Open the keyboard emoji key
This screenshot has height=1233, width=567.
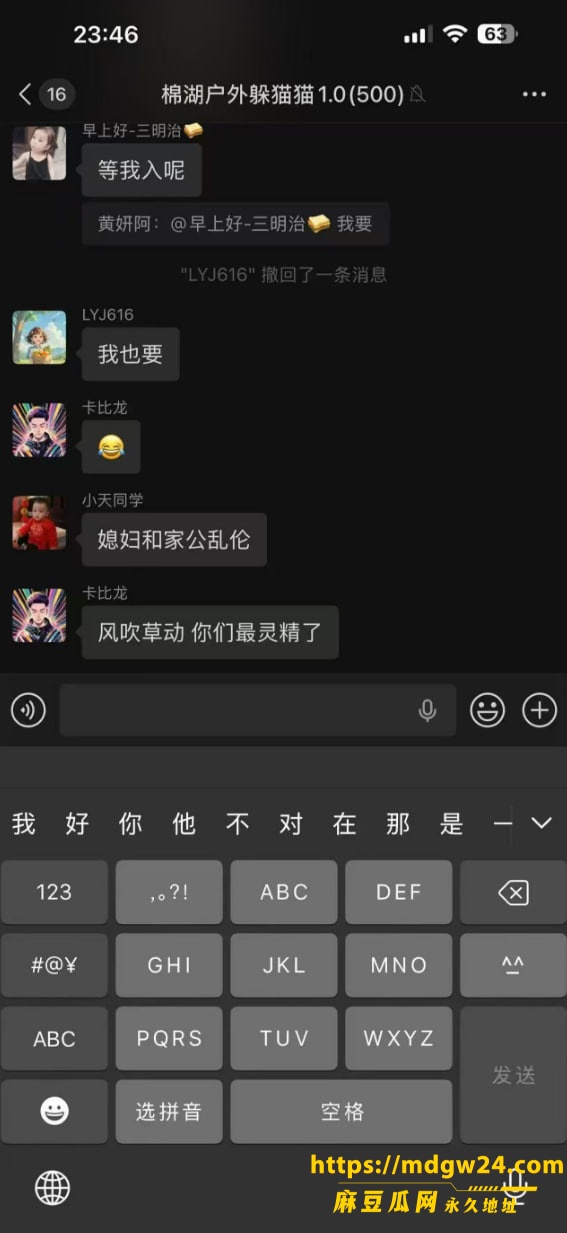54,1111
